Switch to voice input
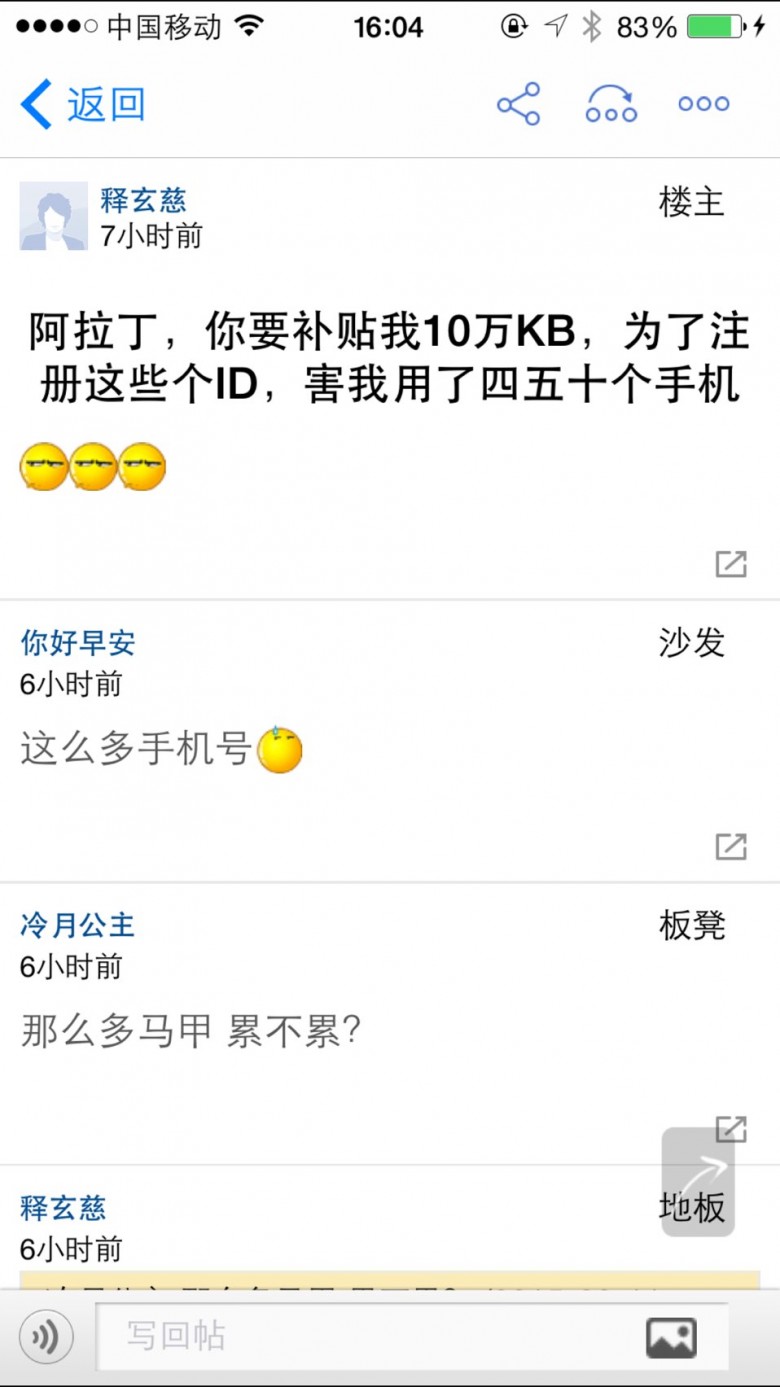The image size is (780, 1387). point(46,1337)
